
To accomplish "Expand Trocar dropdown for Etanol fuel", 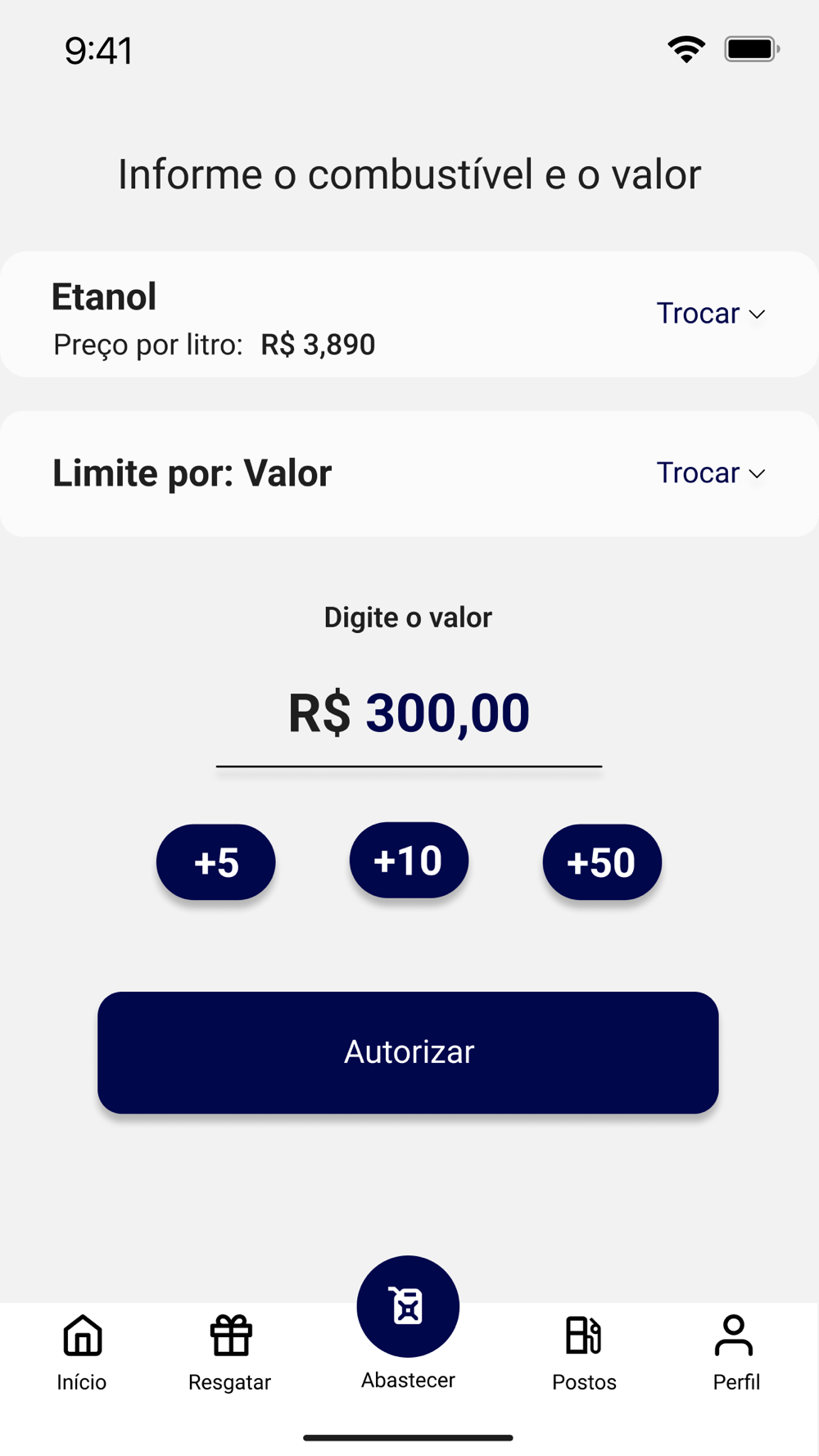I will coord(710,314).
